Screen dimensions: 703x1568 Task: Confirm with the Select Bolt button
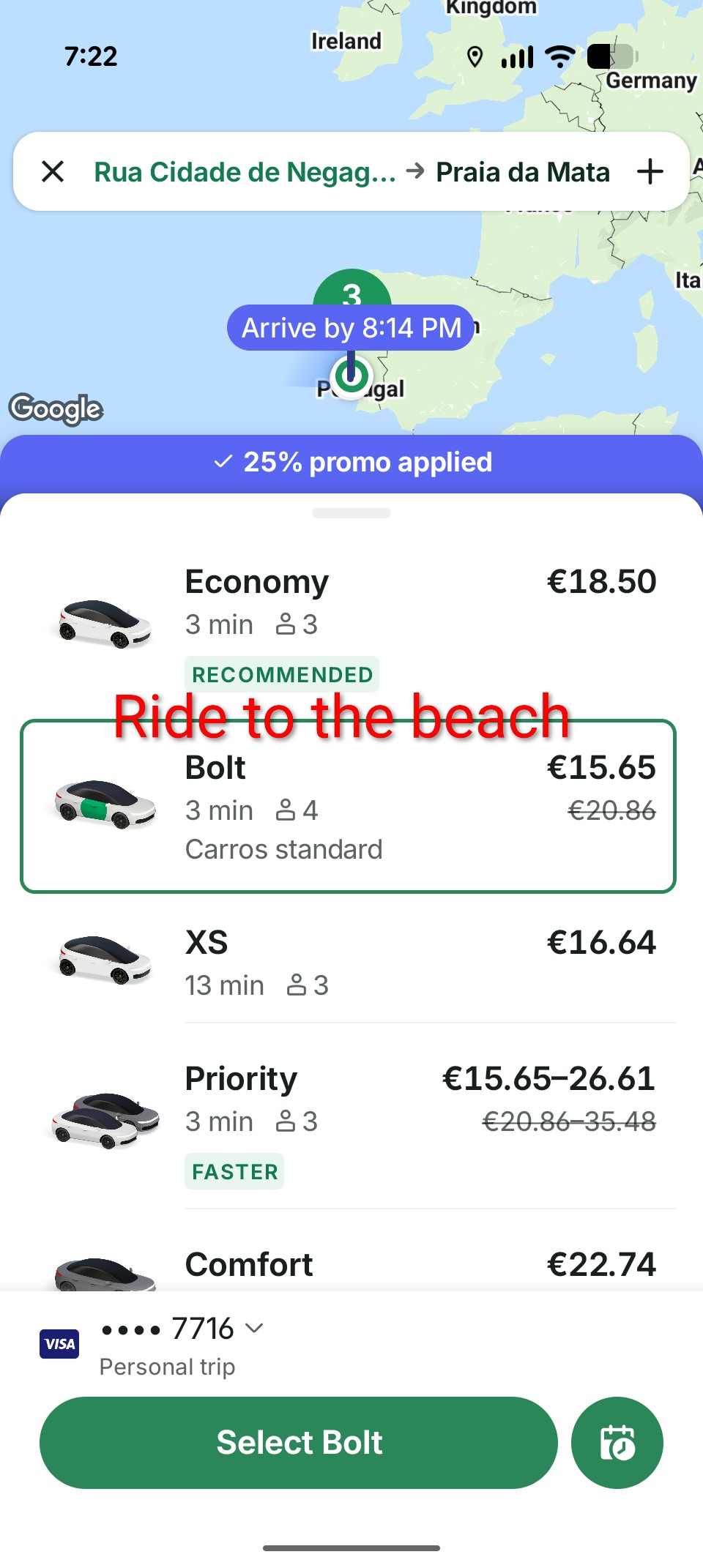(x=299, y=1442)
